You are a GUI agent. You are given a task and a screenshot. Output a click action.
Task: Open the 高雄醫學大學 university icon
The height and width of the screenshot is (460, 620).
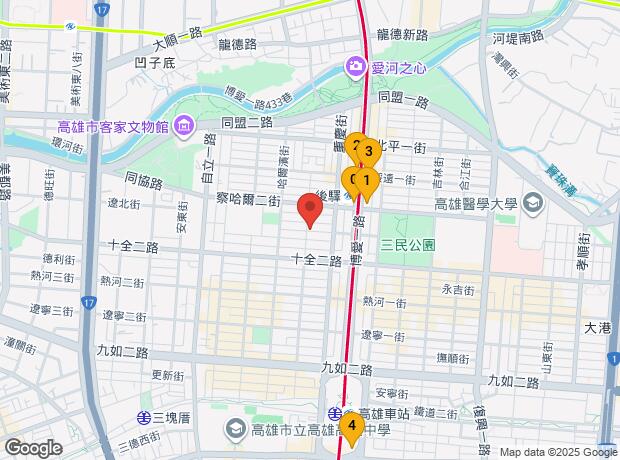click(x=532, y=205)
